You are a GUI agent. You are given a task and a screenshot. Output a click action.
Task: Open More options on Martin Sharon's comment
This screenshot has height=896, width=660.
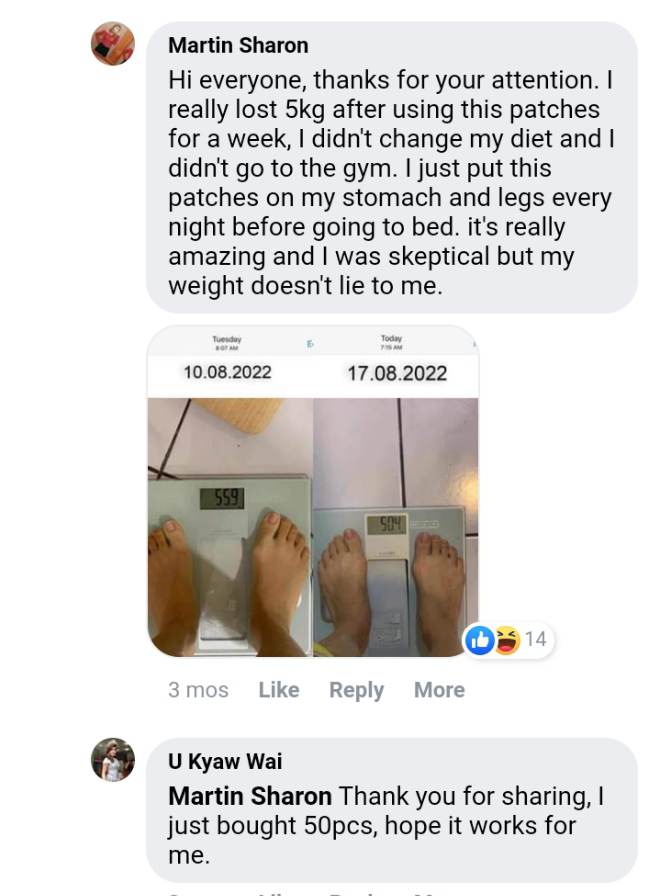[439, 690]
